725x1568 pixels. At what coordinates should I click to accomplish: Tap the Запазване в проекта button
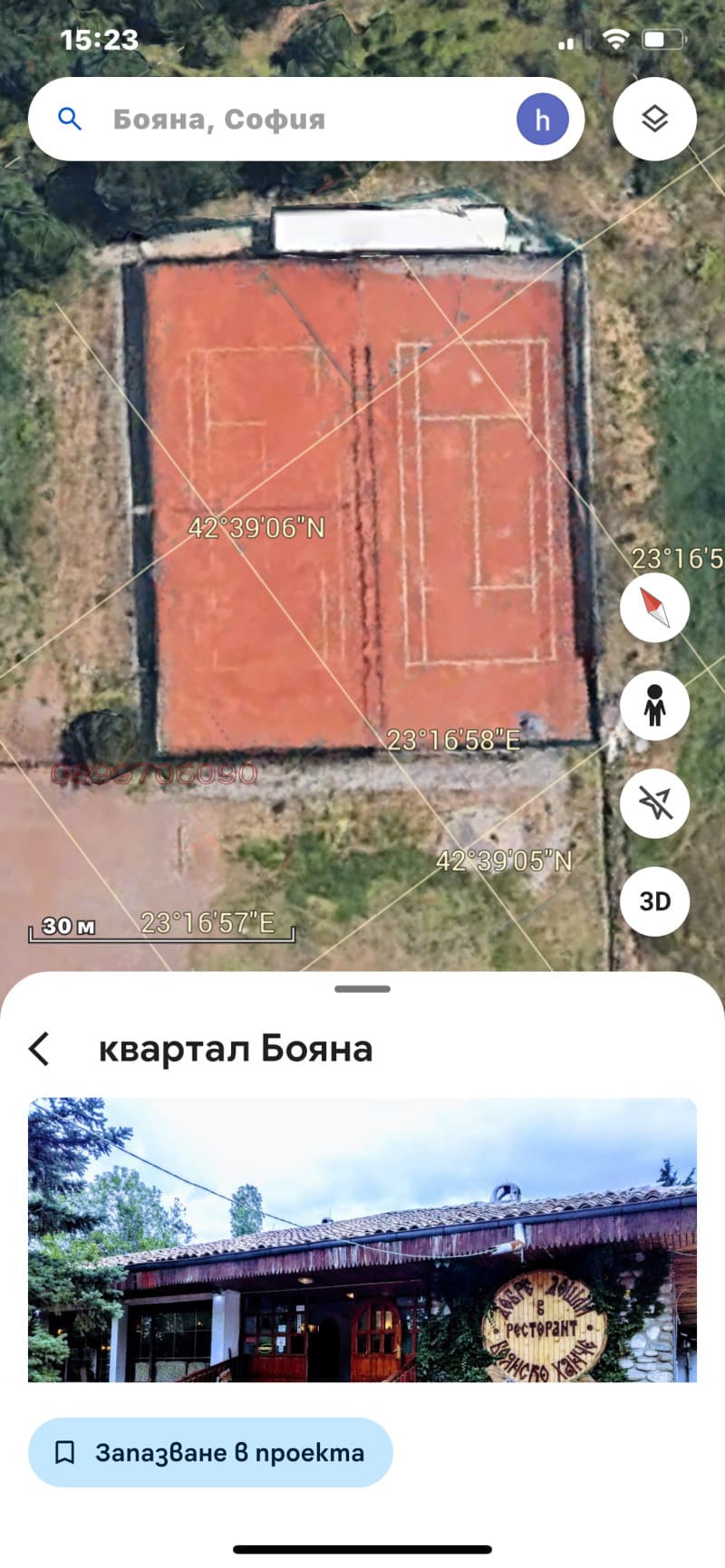(x=210, y=1452)
